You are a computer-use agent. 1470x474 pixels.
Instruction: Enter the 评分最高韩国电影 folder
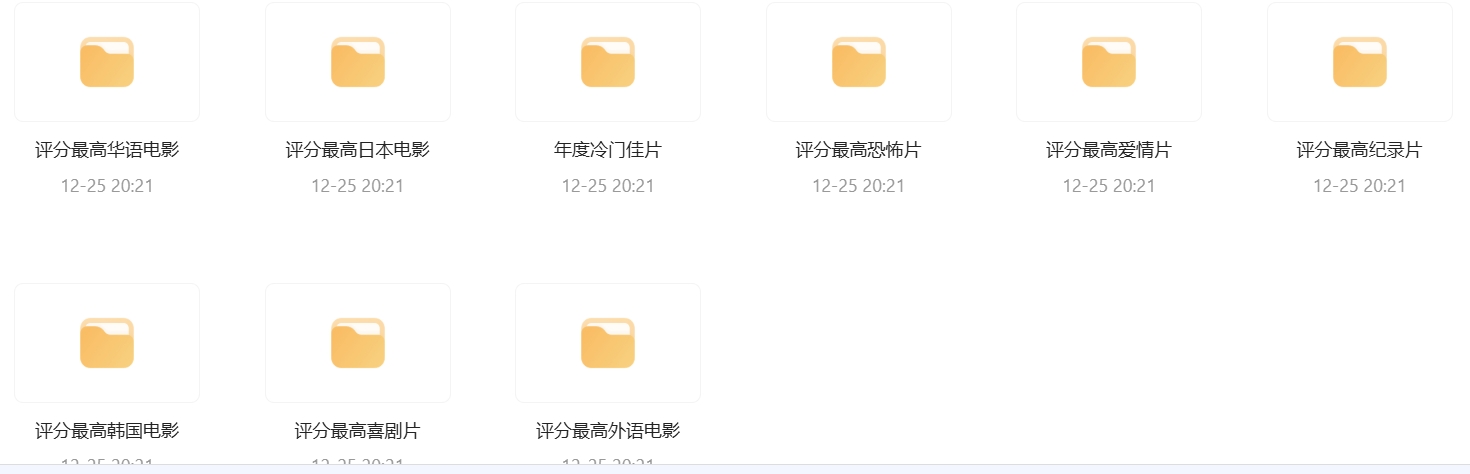tap(107, 343)
